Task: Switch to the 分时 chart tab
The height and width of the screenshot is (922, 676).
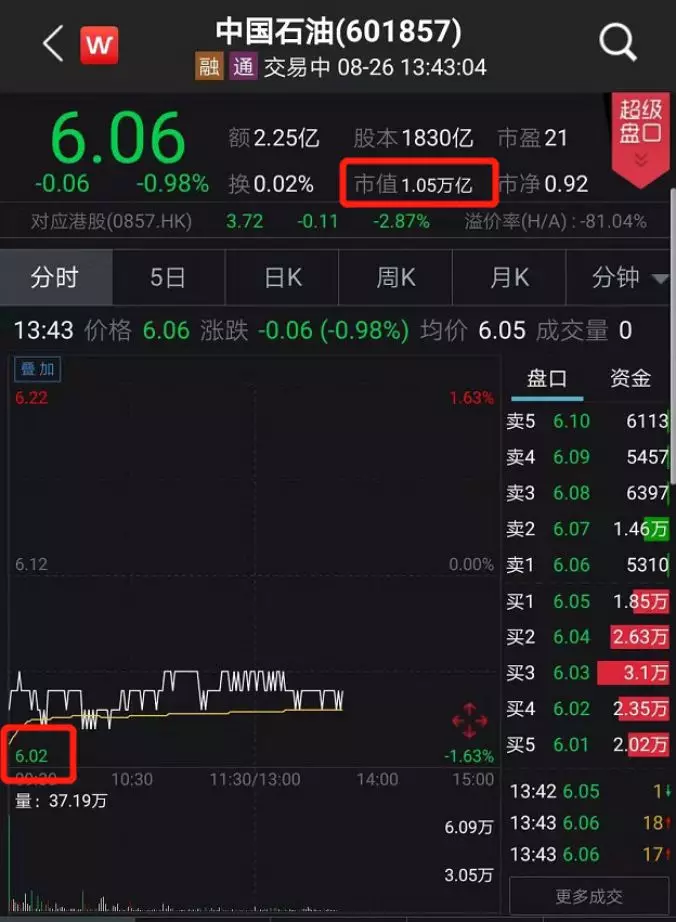Action: pyautogui.click(x=55, y=277)
